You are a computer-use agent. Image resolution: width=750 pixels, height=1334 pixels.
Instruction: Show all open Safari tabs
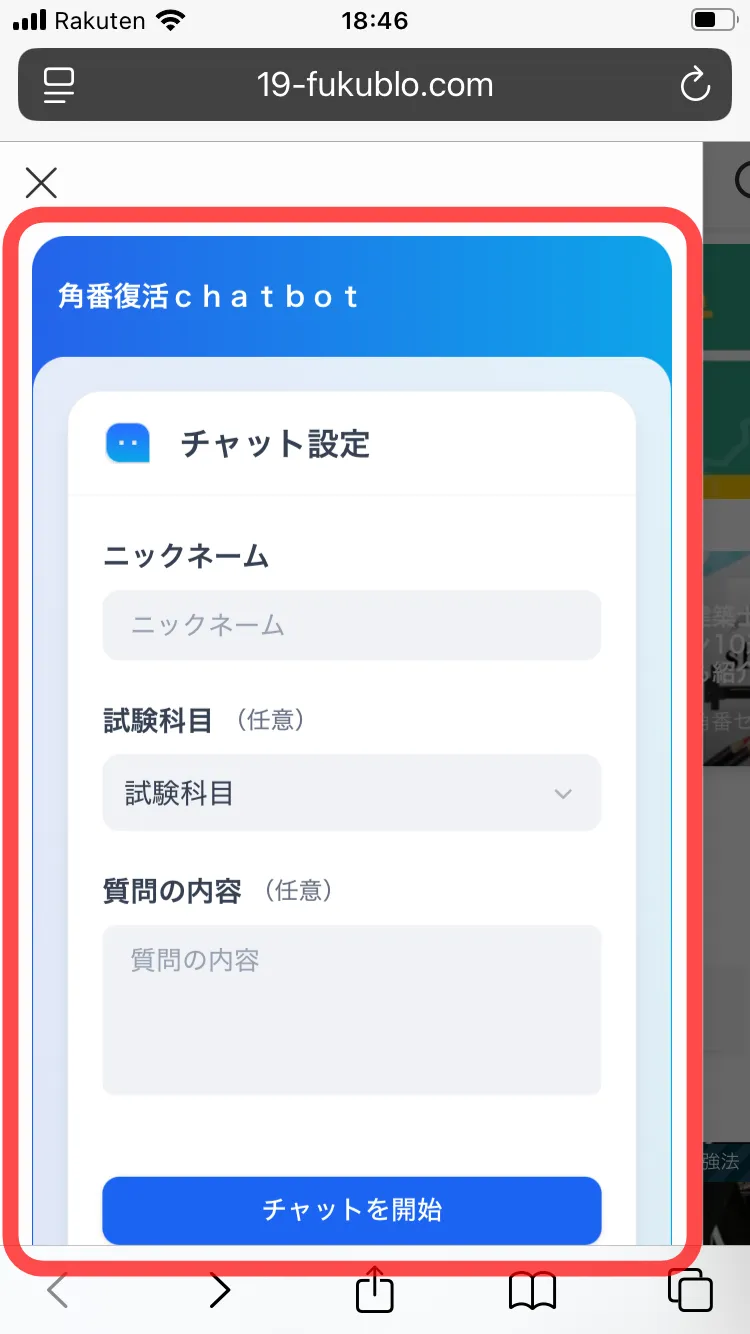(x=690, y=1291)
